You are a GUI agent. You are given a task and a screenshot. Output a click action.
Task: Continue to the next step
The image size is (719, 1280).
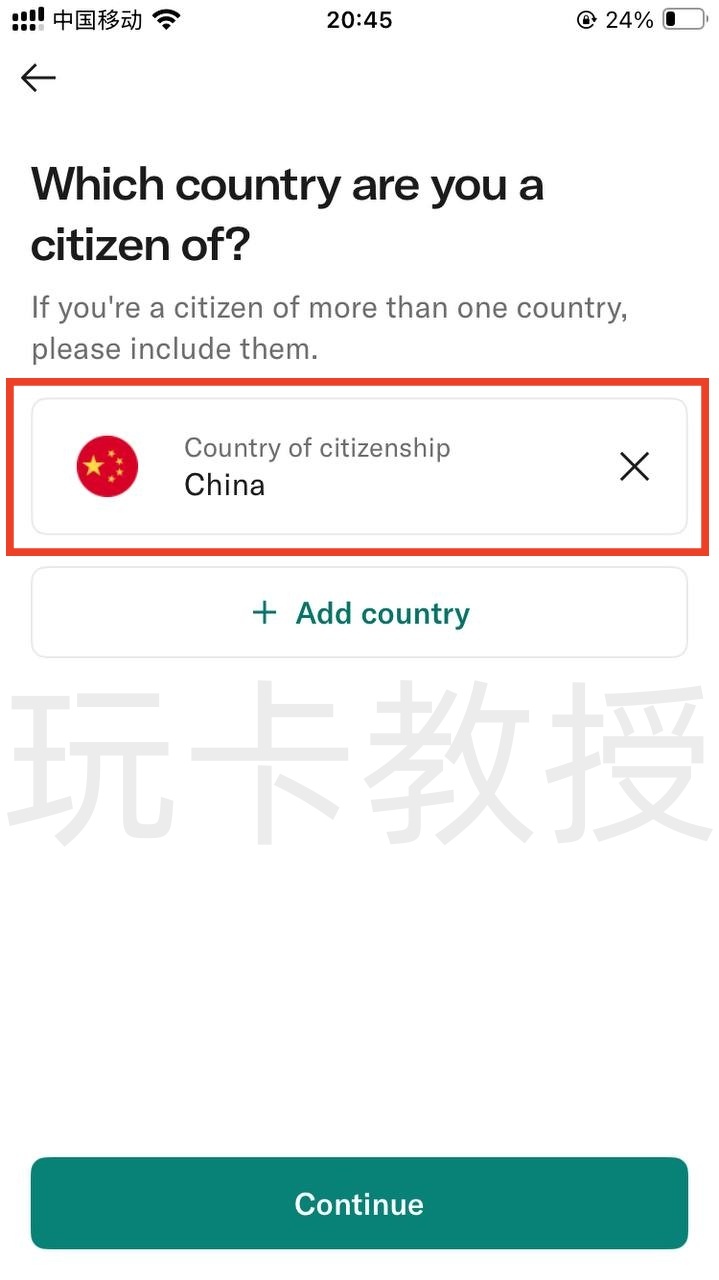click(359, 1203)
